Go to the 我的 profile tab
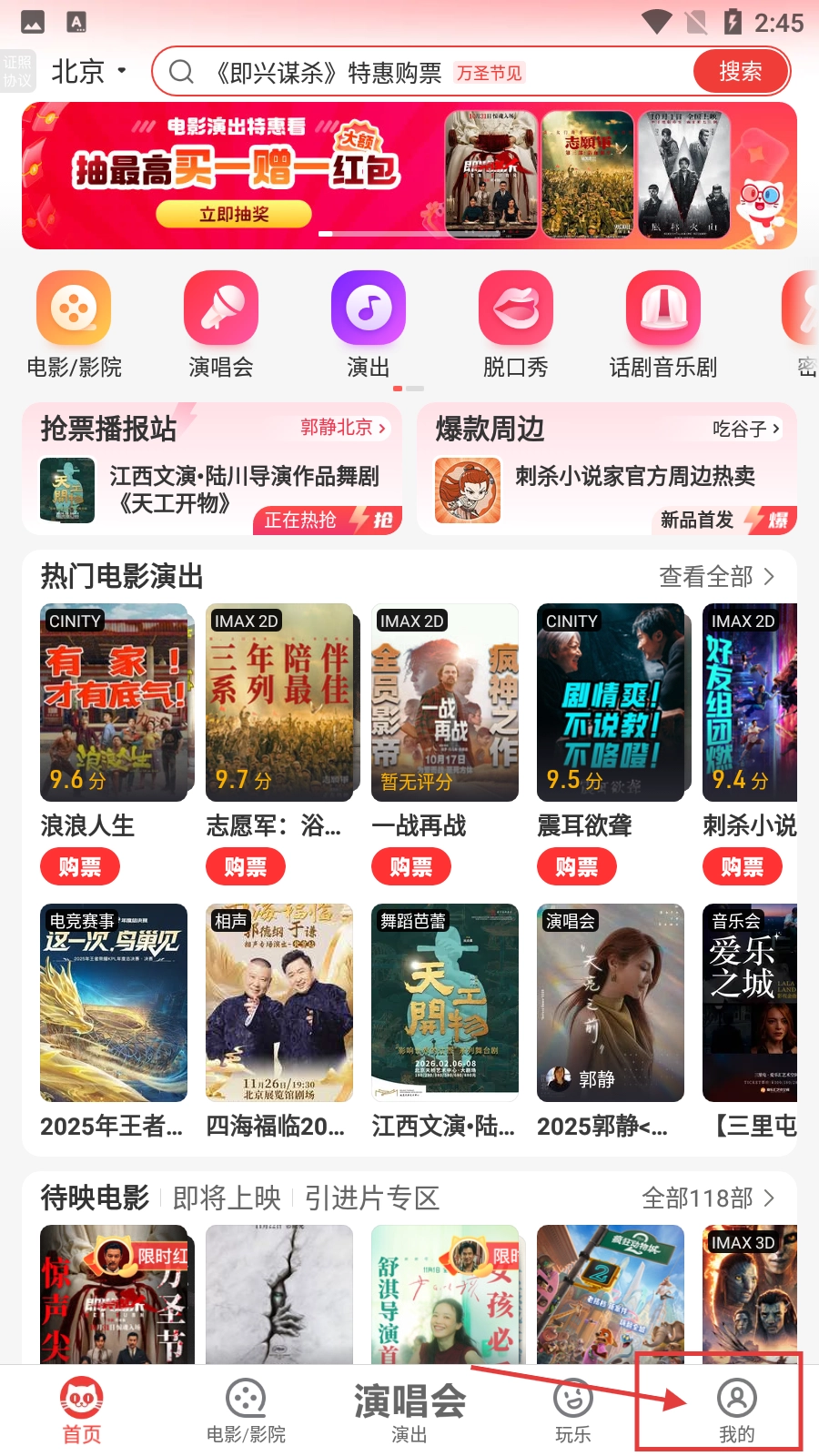This screenshot has width=819, height=1456. click(737, 1410)
